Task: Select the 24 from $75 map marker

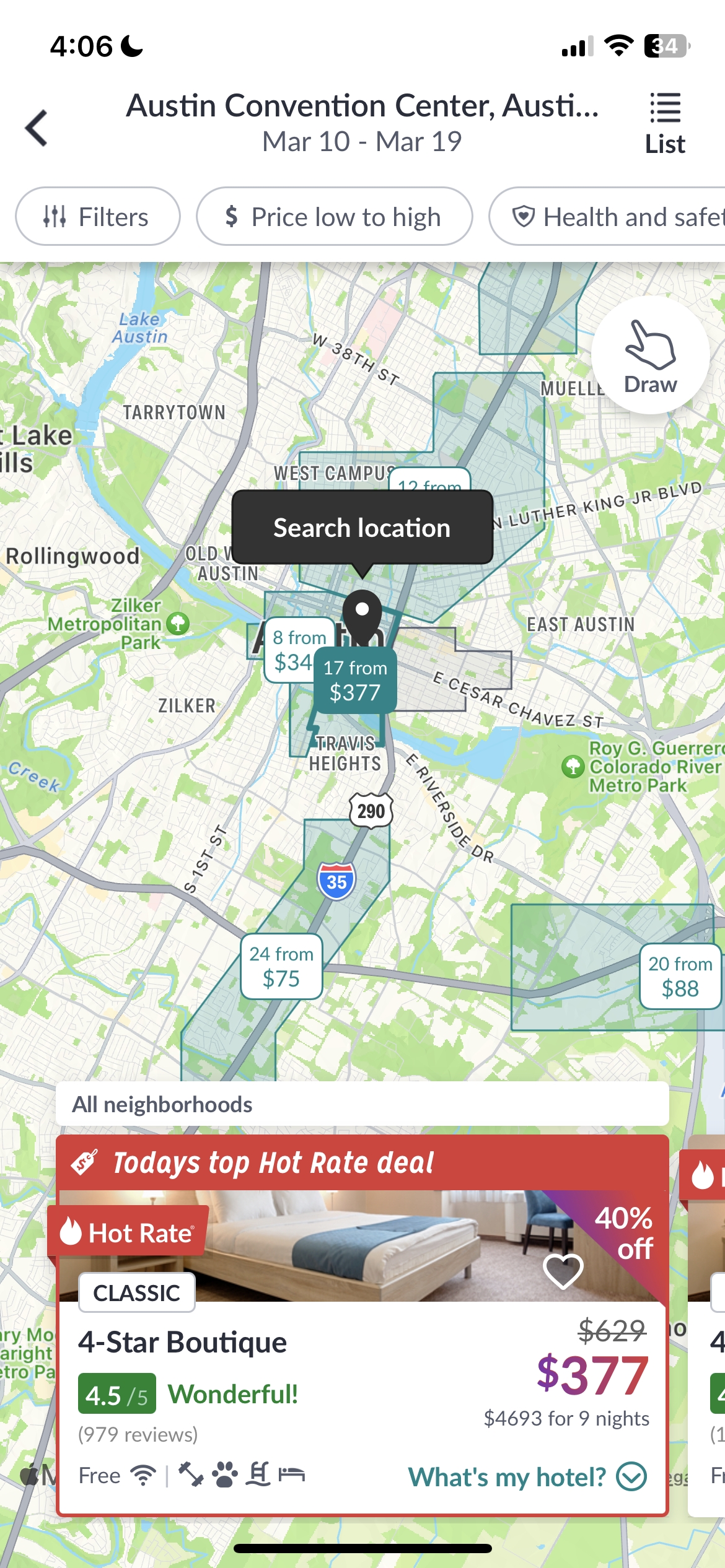Action: tap(281, 966)
